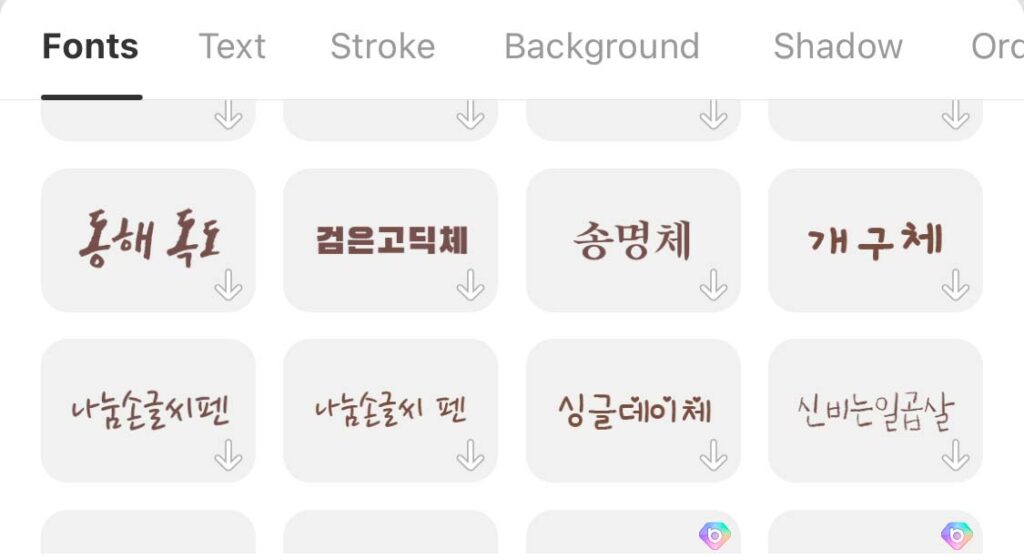Open the Stroke tab
The width and height of the screenshot is (1024, 560).
382,47
